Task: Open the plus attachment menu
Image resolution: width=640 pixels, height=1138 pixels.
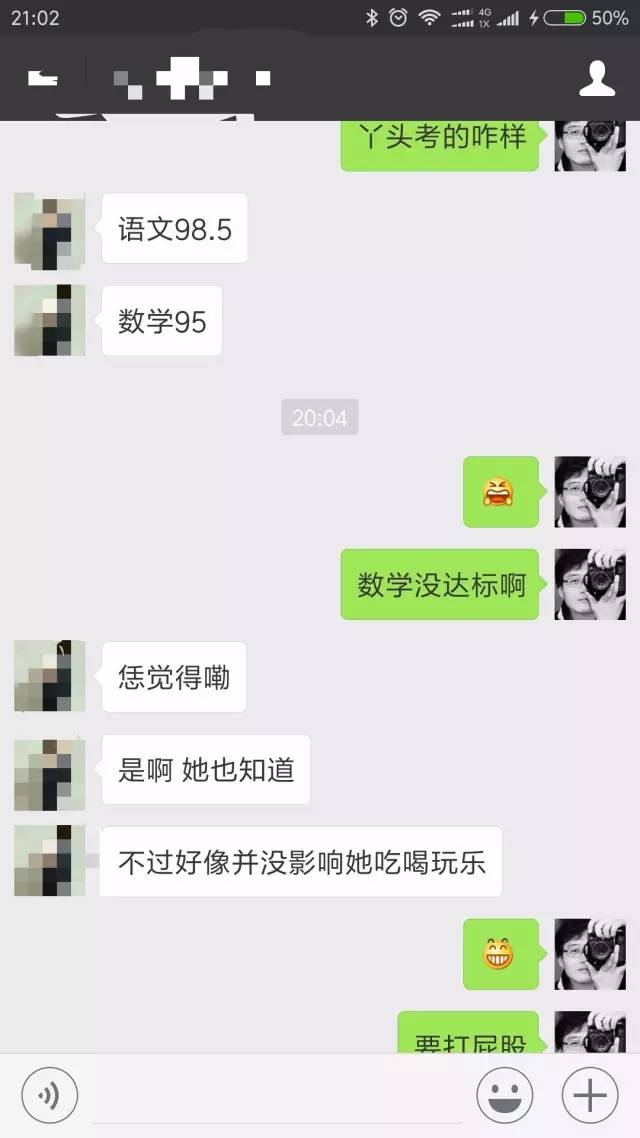Action: click(590, 1095)
